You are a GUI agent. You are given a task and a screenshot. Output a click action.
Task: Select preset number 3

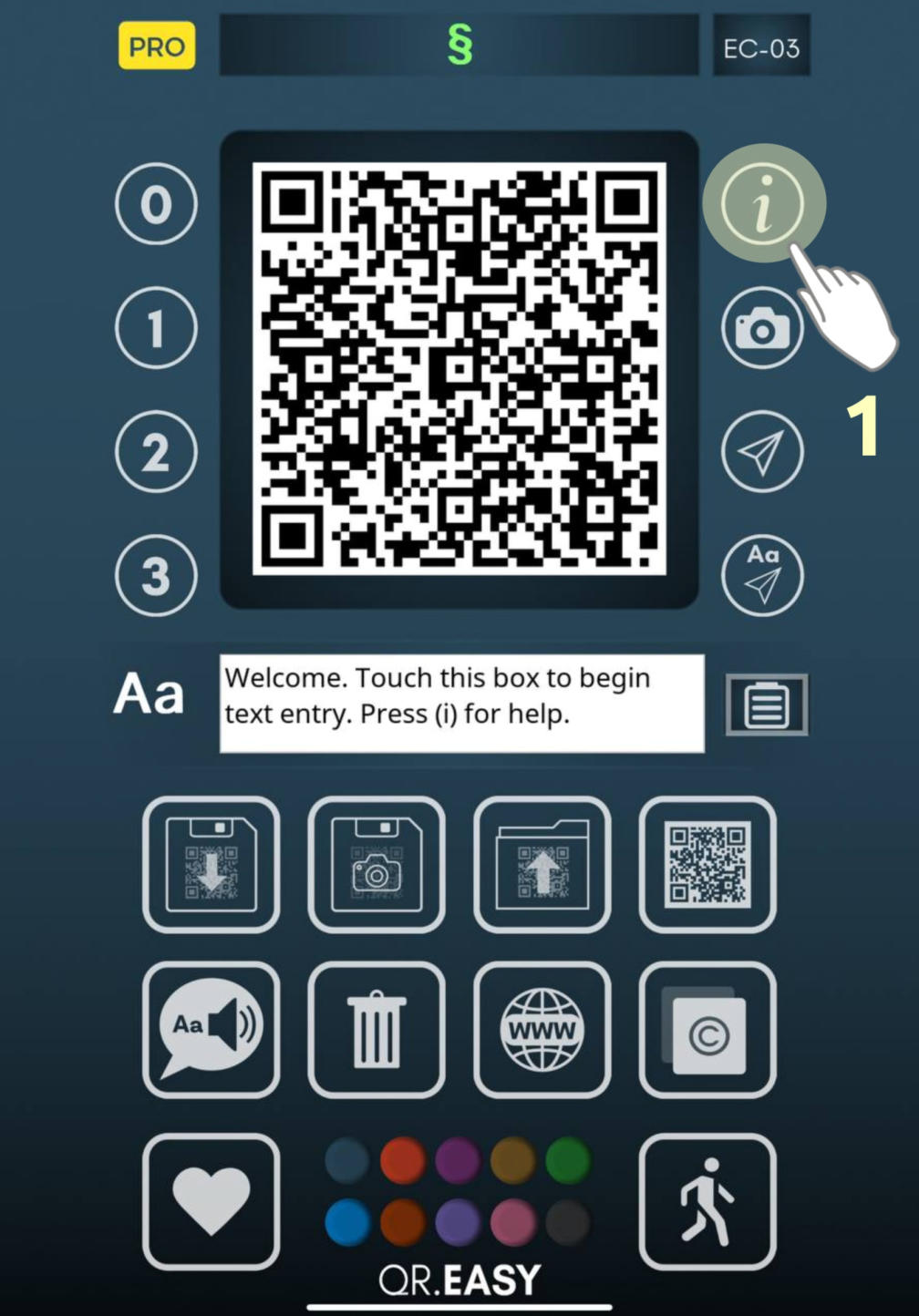[x=156, y=576]
